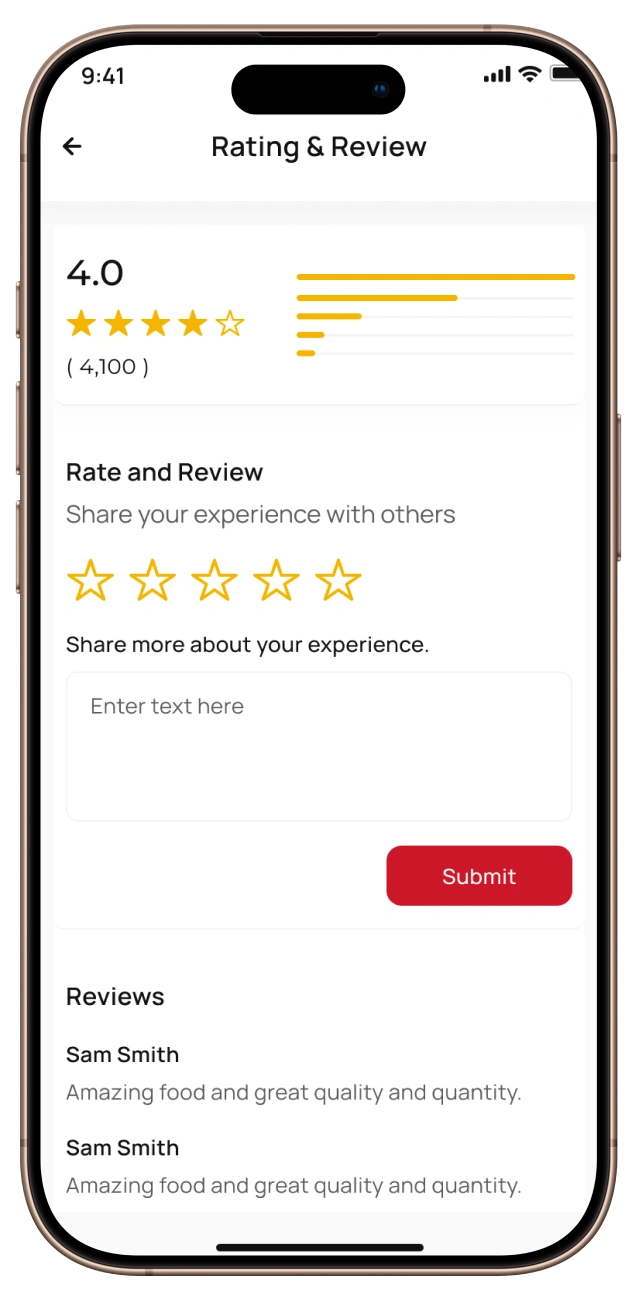Submit your review
This screenshot has height=1299, width=638.
479,876
